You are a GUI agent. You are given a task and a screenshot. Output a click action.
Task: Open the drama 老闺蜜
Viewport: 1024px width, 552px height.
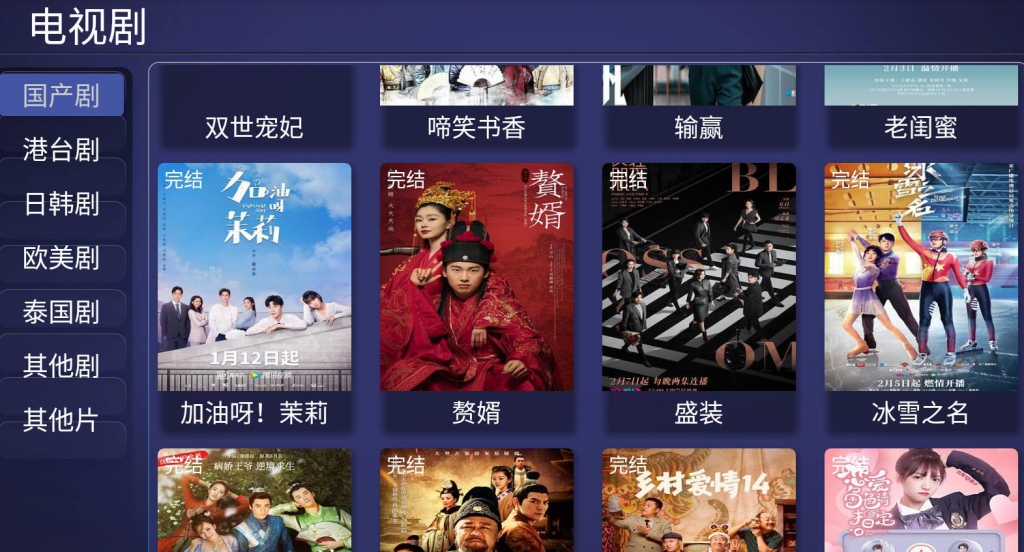(920, 108)
